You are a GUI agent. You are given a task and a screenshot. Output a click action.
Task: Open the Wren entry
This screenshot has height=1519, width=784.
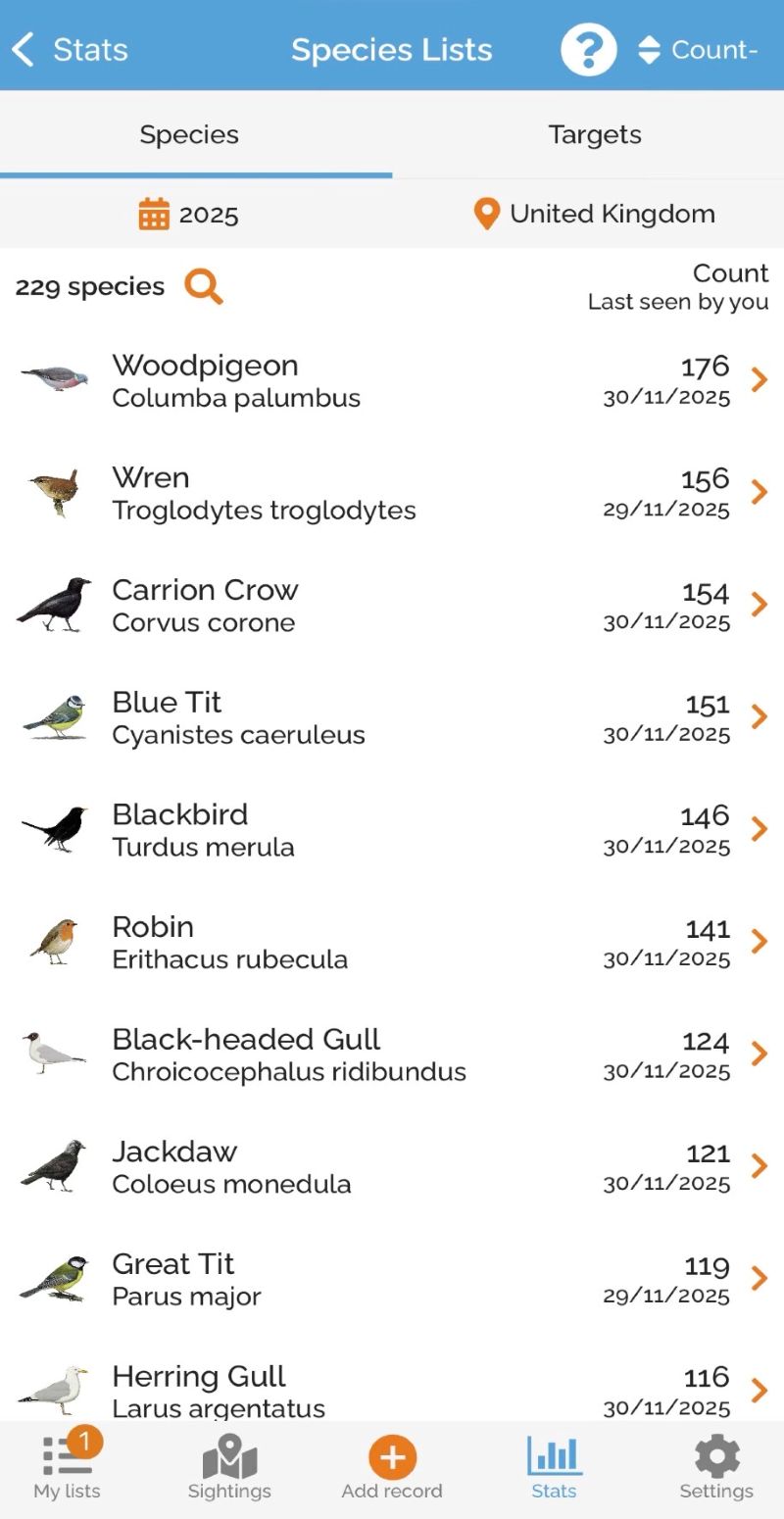(x=392, y=493)
